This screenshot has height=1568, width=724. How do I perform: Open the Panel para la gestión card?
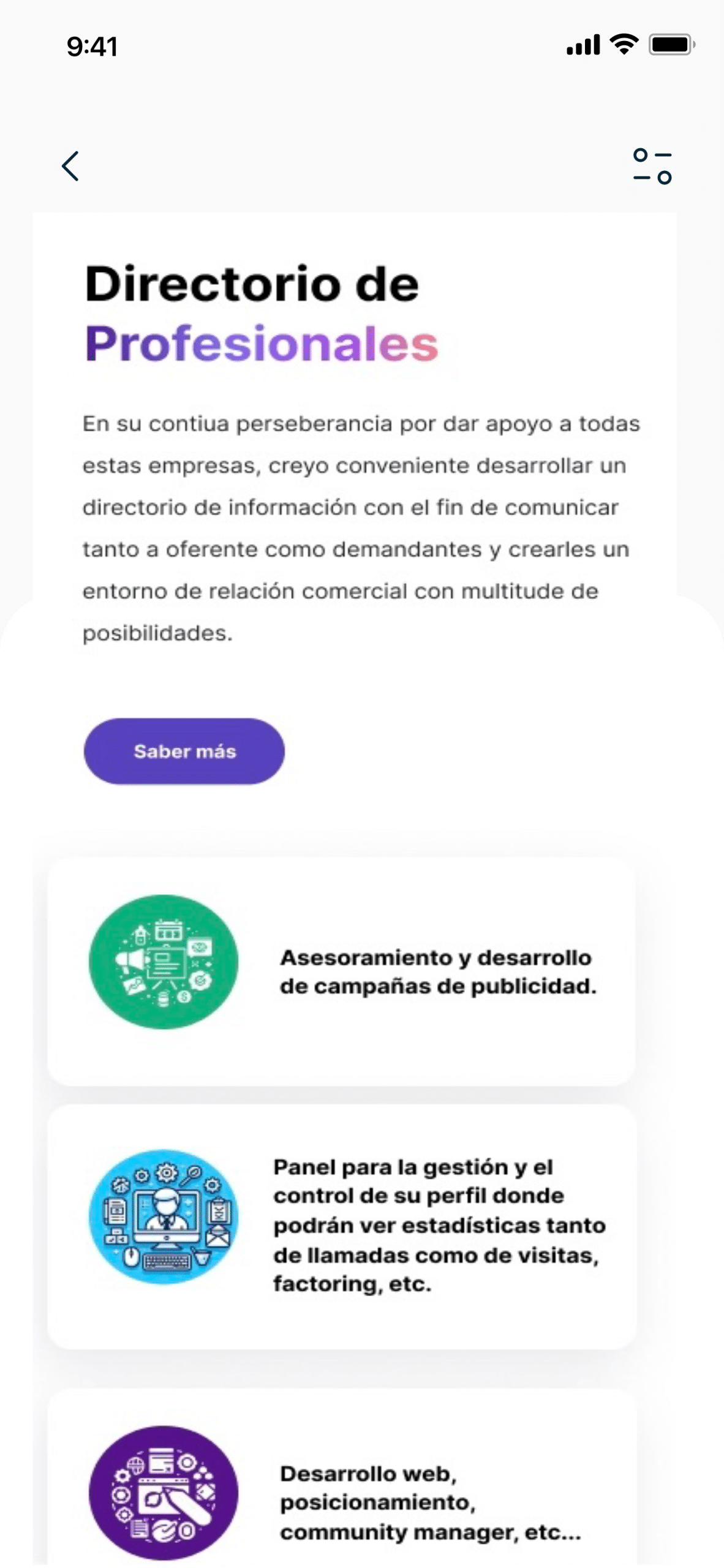(341, 1226)
